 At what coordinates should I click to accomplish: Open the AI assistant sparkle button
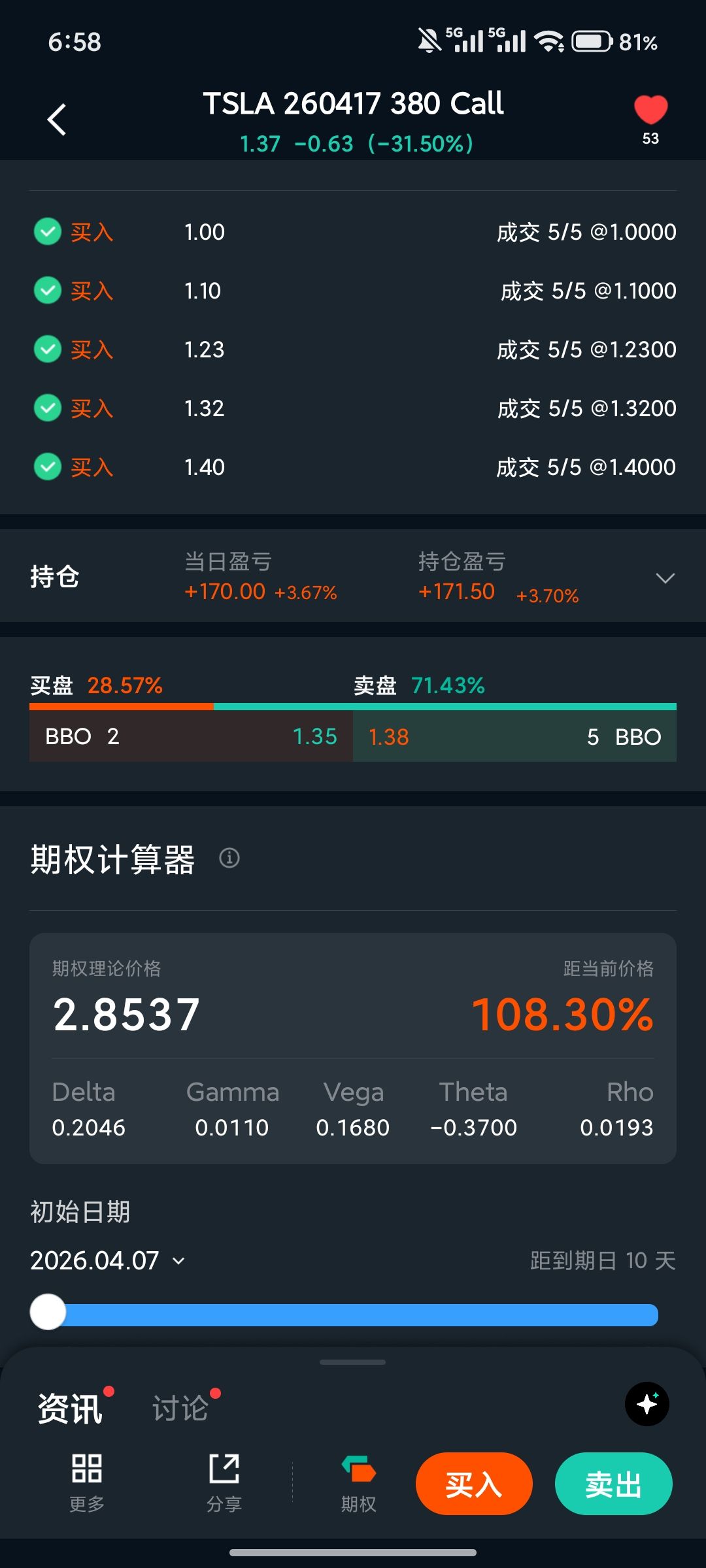pos(647,1404)
